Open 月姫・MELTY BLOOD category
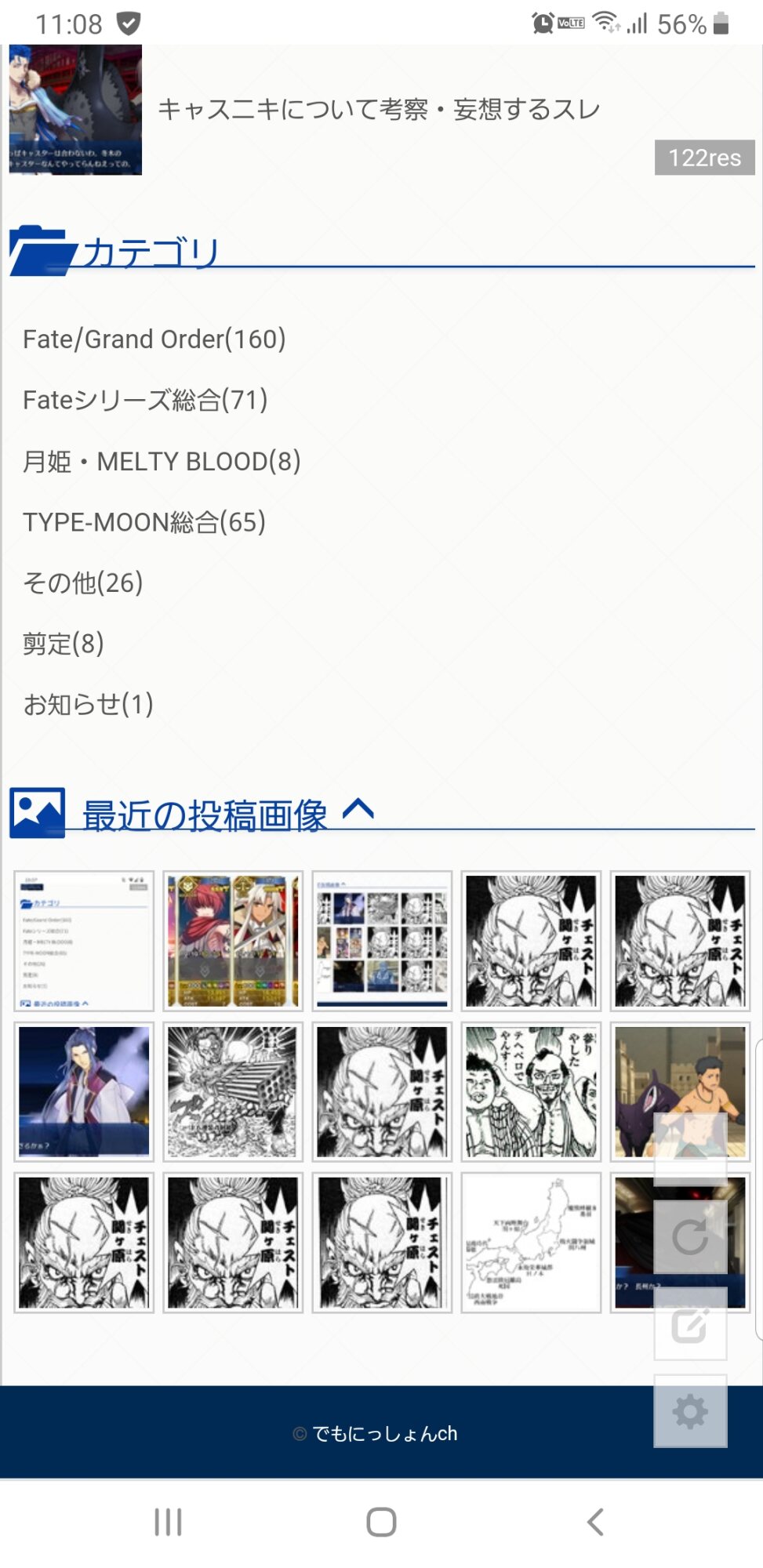The height and width of the screenshot is (1568, 763). tap(162, 462)
